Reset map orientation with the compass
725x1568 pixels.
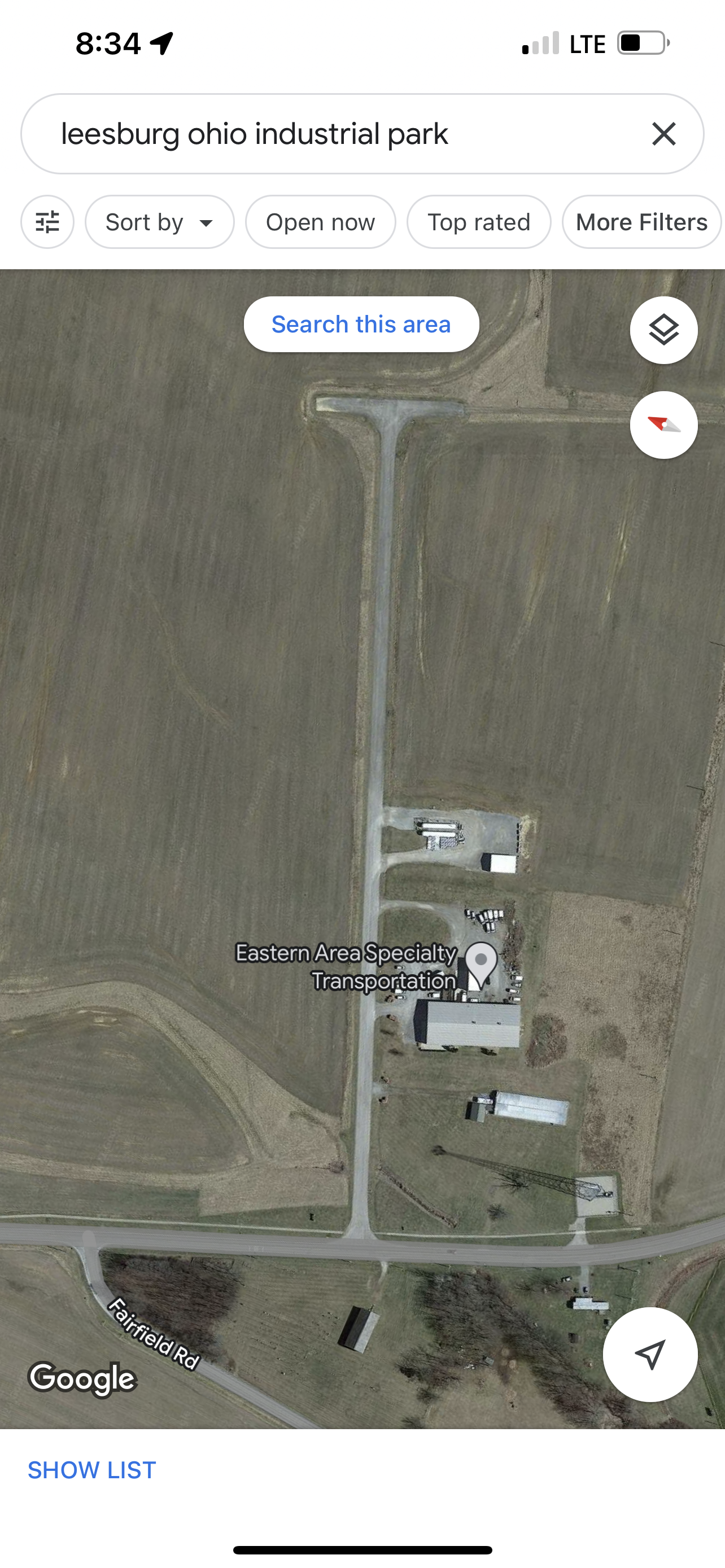[663, 425]
